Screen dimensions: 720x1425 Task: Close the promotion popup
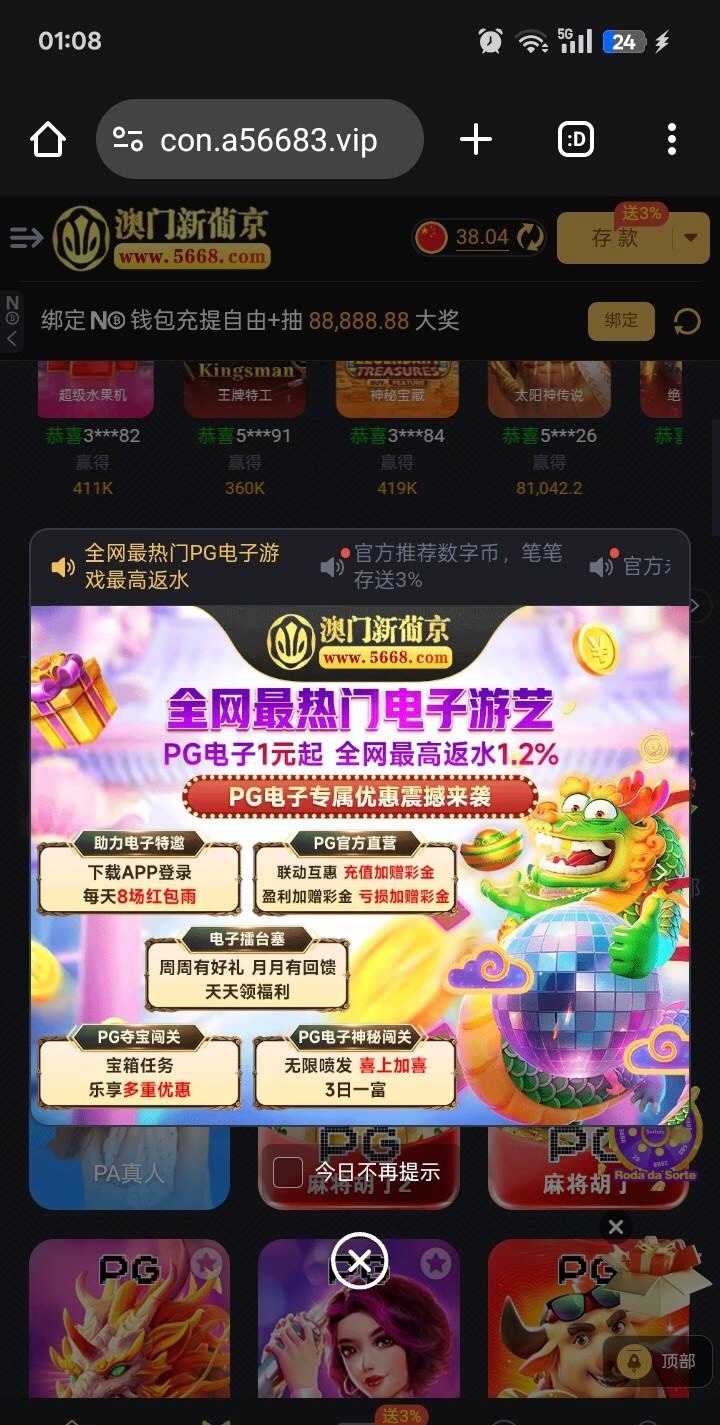point(360,1261)
